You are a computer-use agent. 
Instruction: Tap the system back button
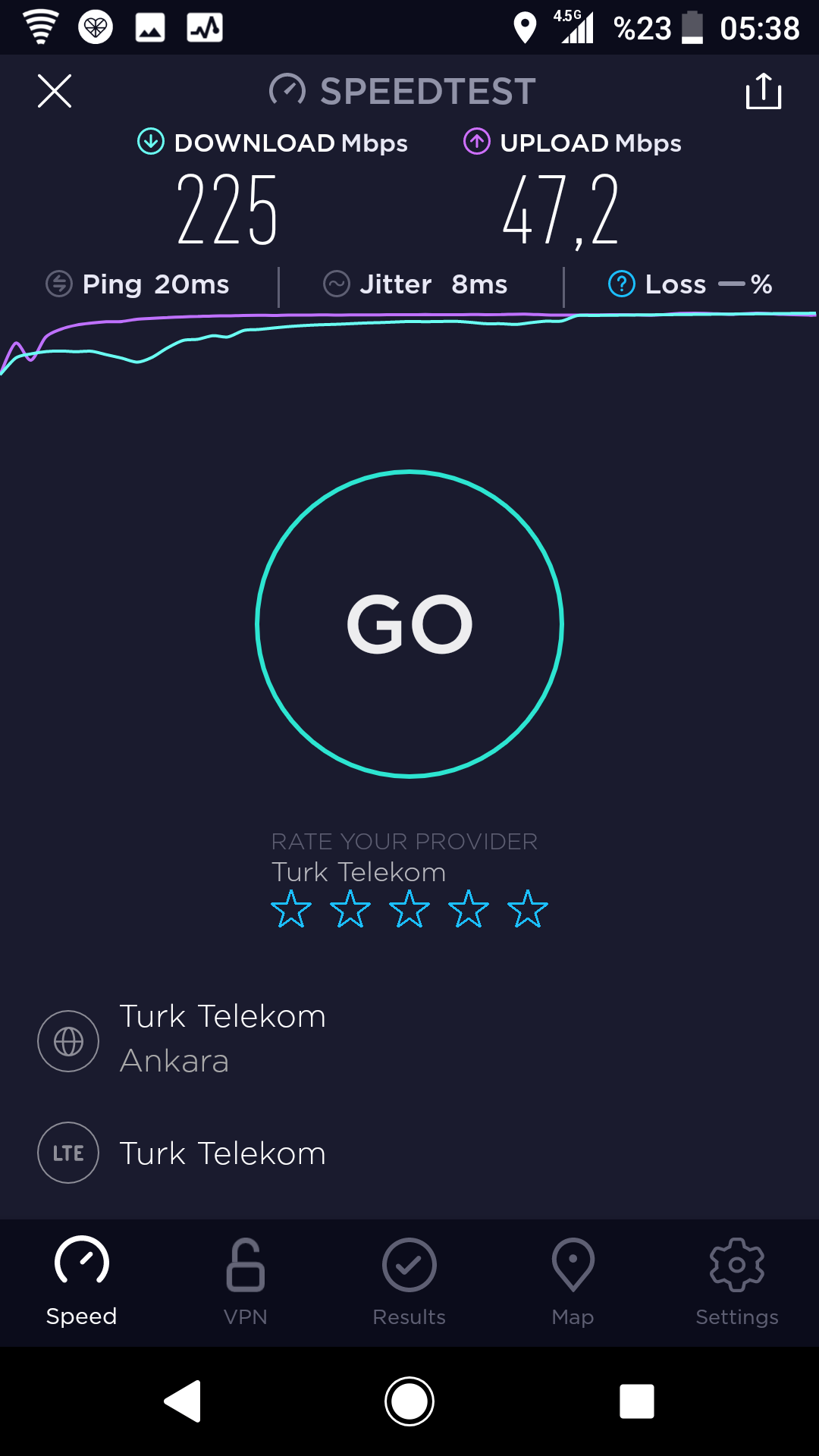pos(183,1401)
